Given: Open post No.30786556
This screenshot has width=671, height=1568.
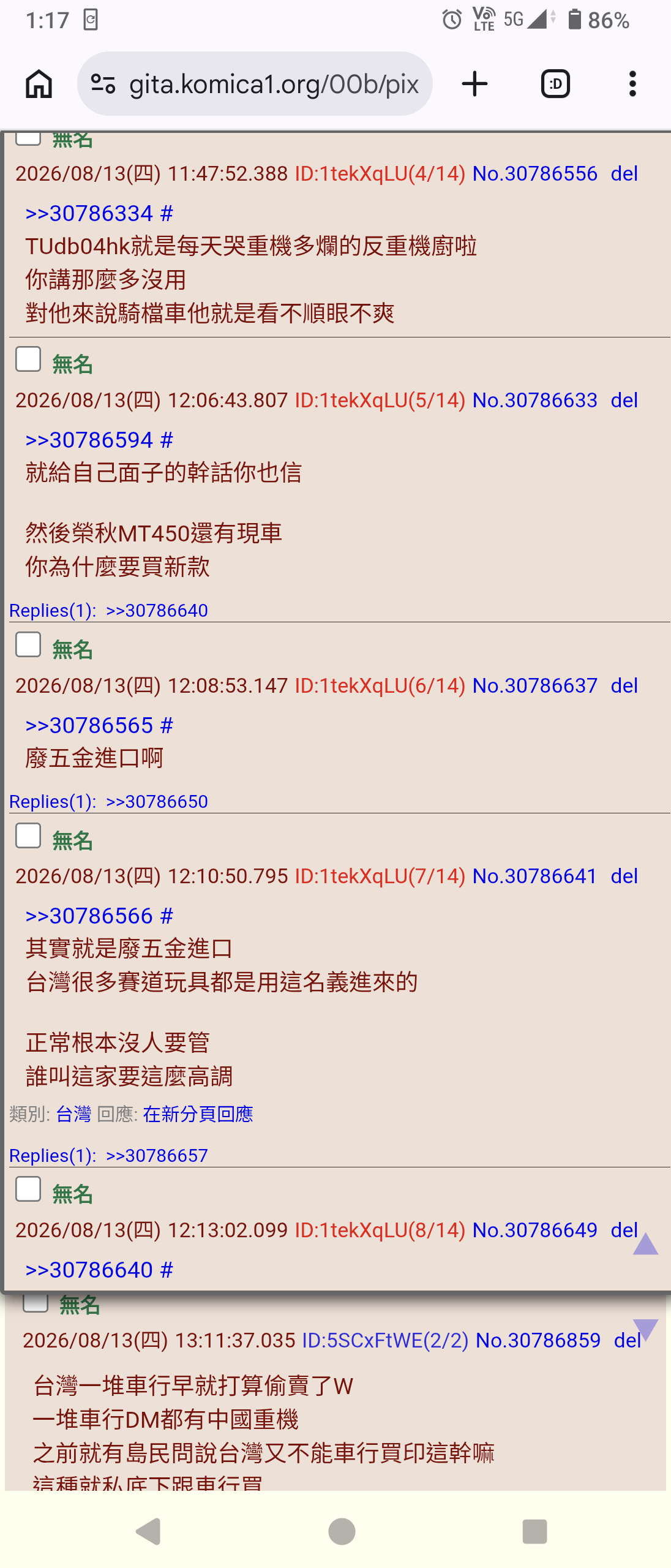Looking at the screenshot, I should [x=534, y=174].
